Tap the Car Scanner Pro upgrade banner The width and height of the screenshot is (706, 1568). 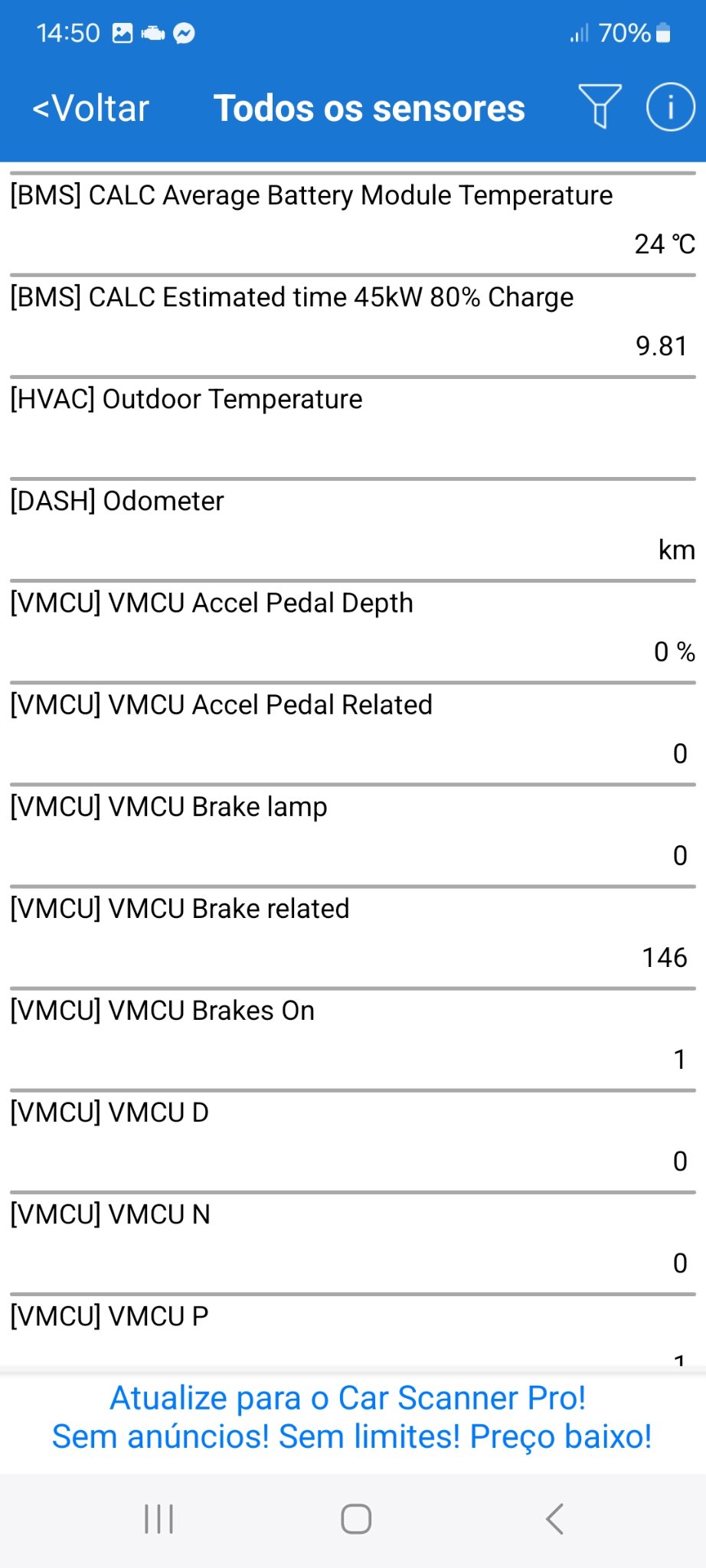[352, 1417]
